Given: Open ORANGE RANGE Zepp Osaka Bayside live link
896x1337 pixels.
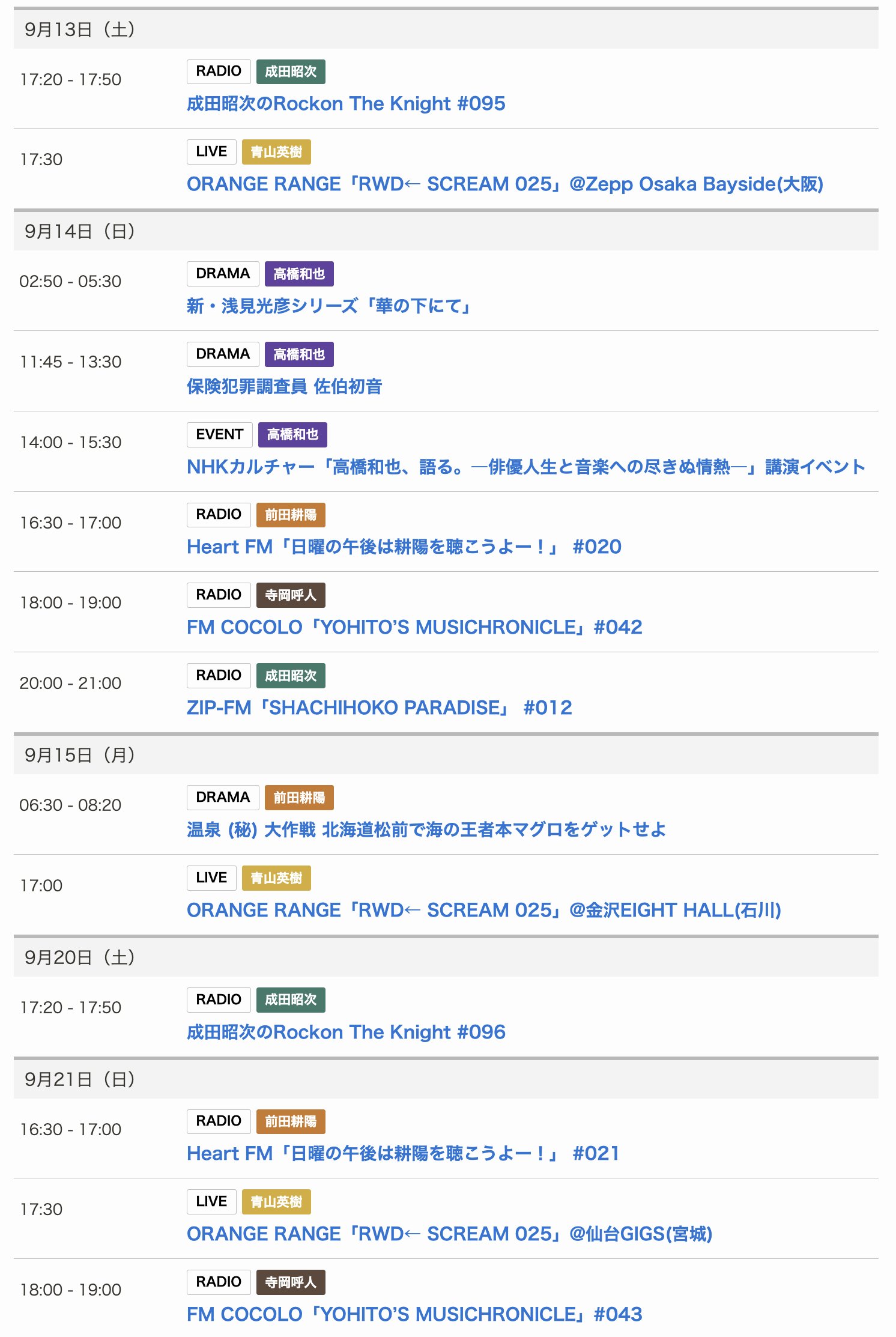Looking at the screenshot, I should [504, 184].
